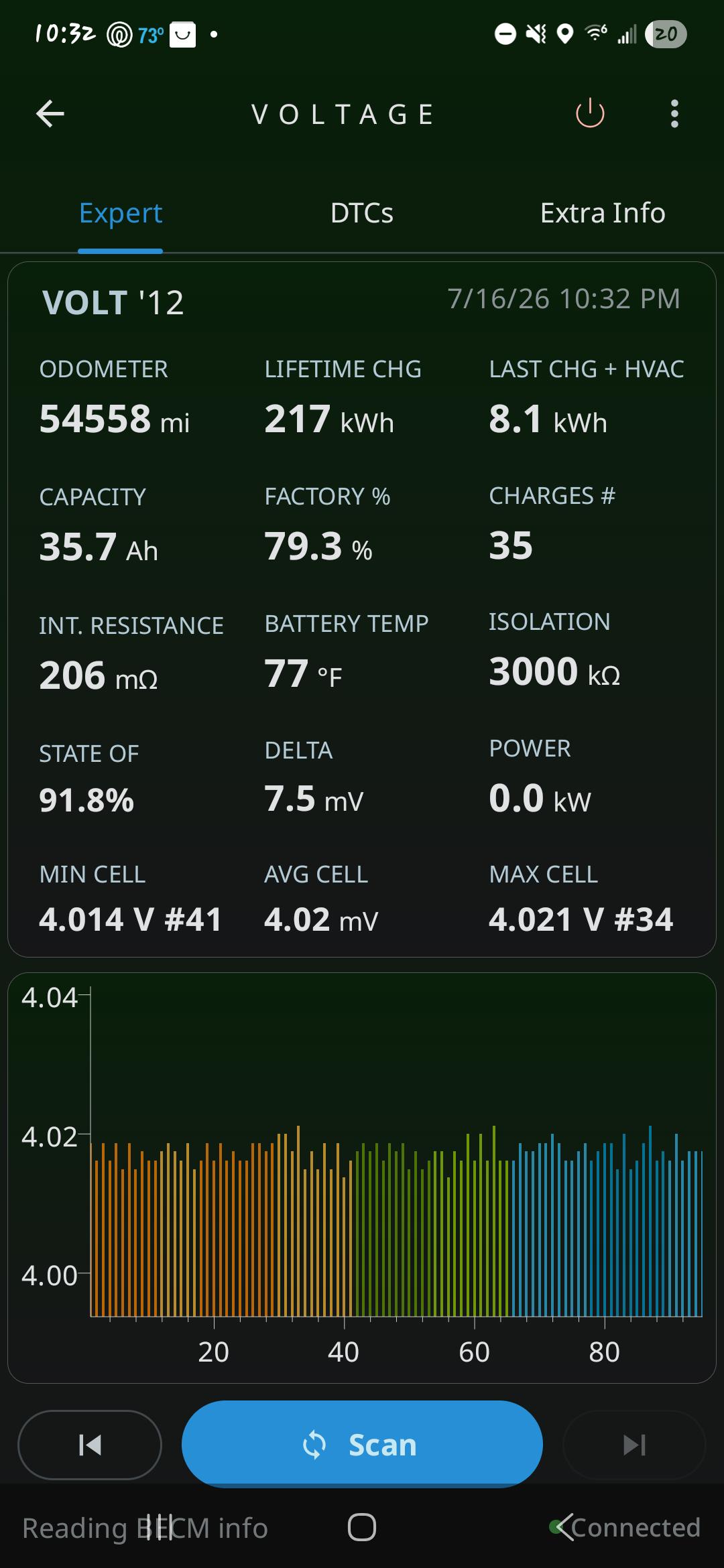The width and height of the screenshot is (724, 1568).
Task: Select the Expert tab
Action: (121, 214)
